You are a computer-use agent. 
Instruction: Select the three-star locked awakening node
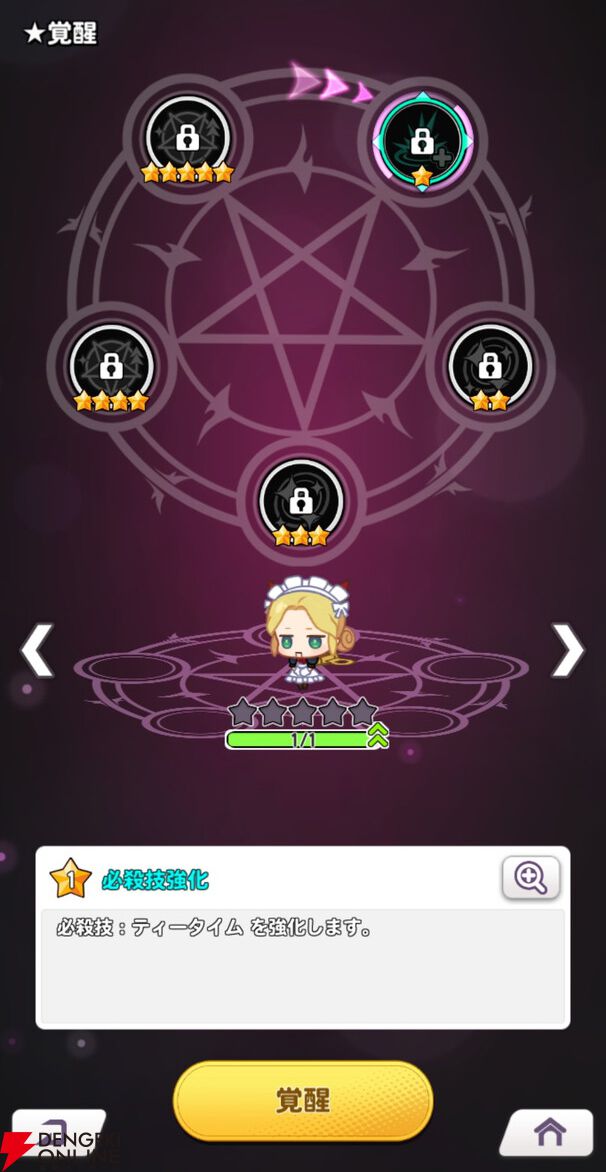pos(301,502)
